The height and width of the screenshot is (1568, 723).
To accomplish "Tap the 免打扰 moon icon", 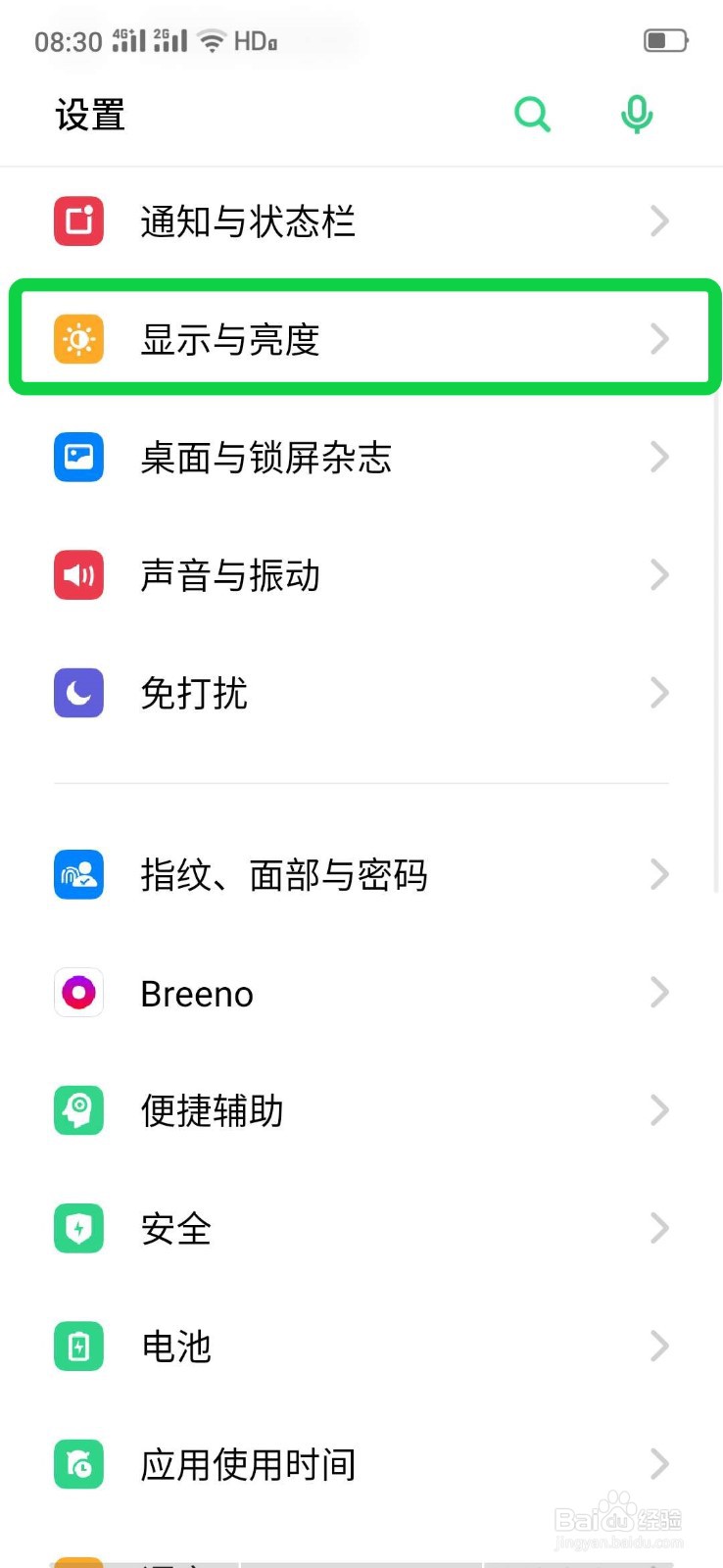I will [77, 693].
